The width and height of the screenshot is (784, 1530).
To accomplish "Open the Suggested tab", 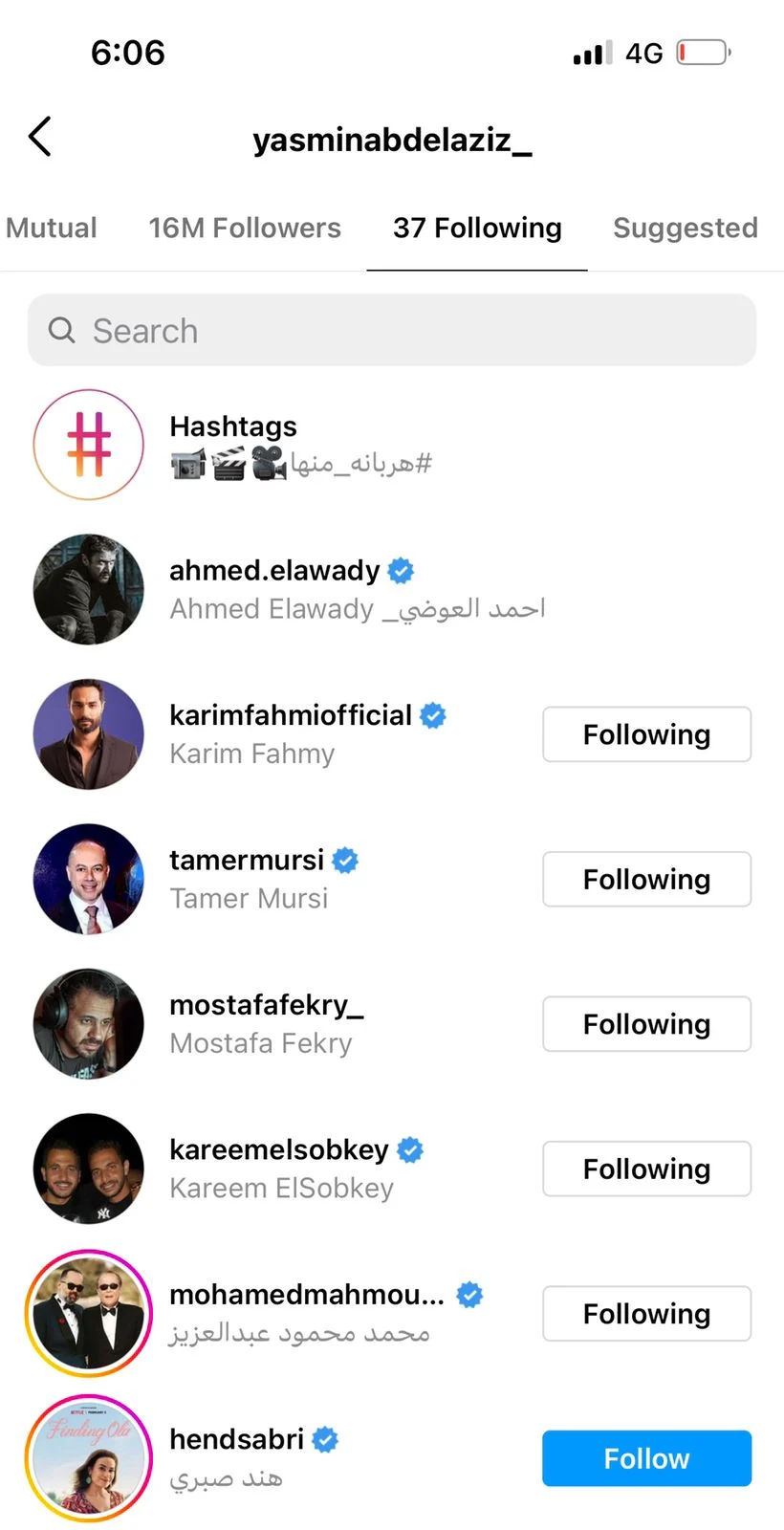I will tap(685, 228).
